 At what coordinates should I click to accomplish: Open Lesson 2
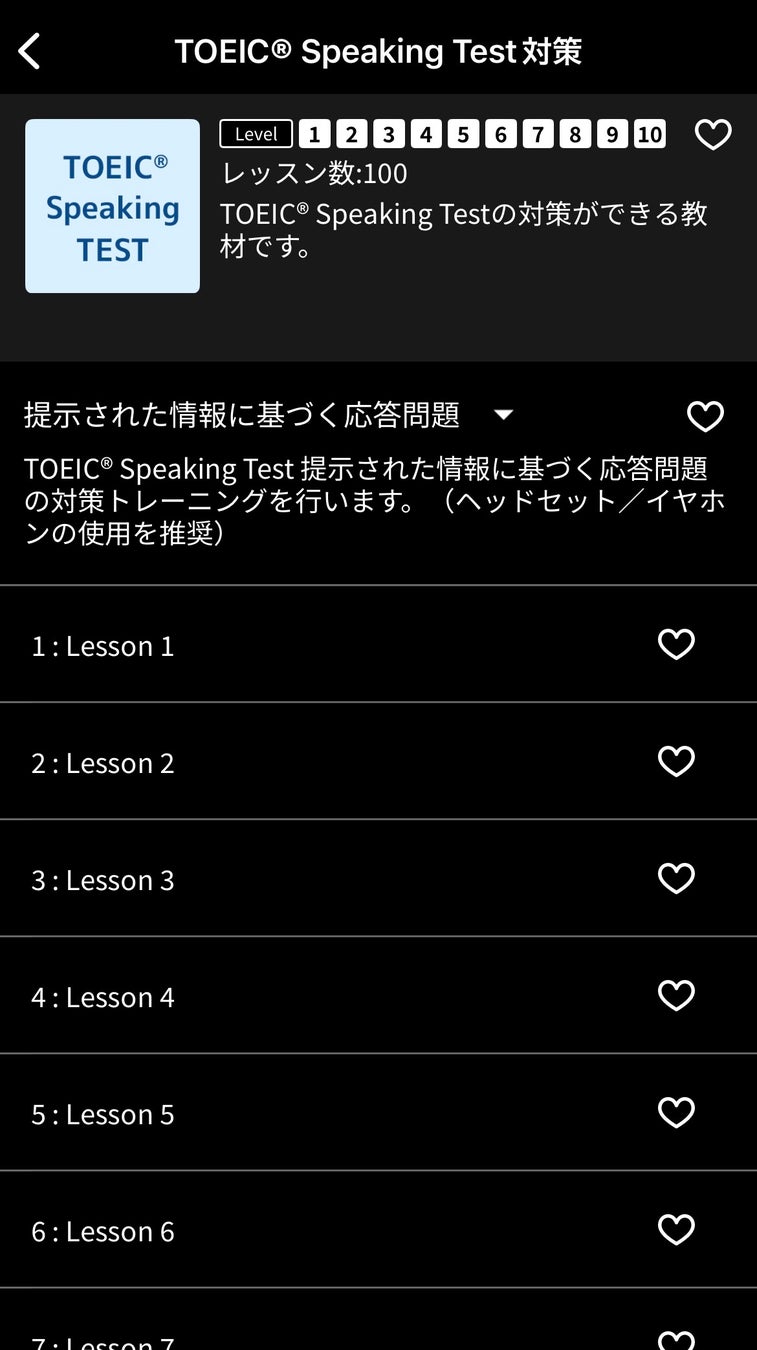pyautogui.click(x=103, y=763)
